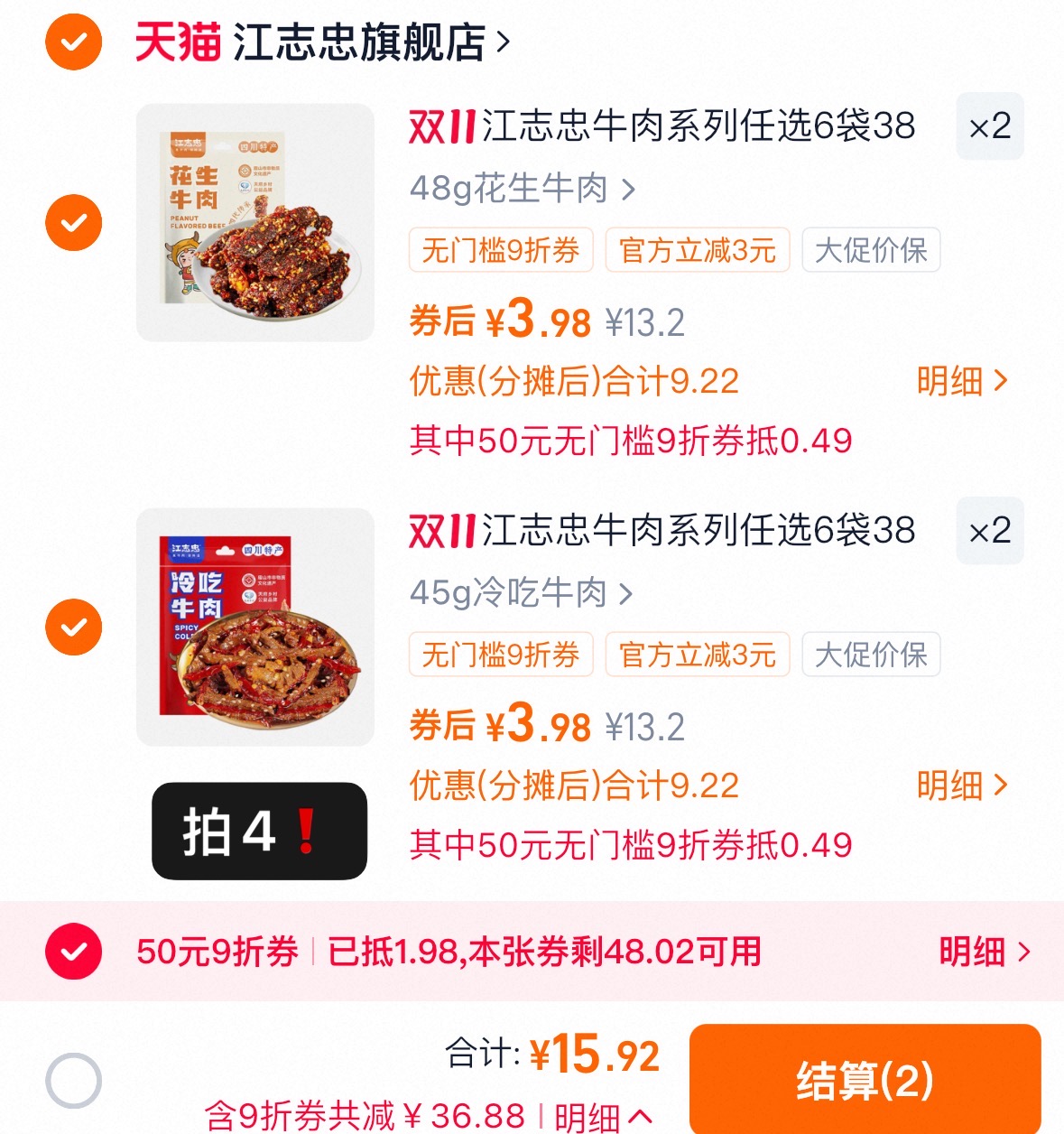Click the 官方立减3元 tag on cold beef item
1064x1134 pixels.
pos(697,655)
